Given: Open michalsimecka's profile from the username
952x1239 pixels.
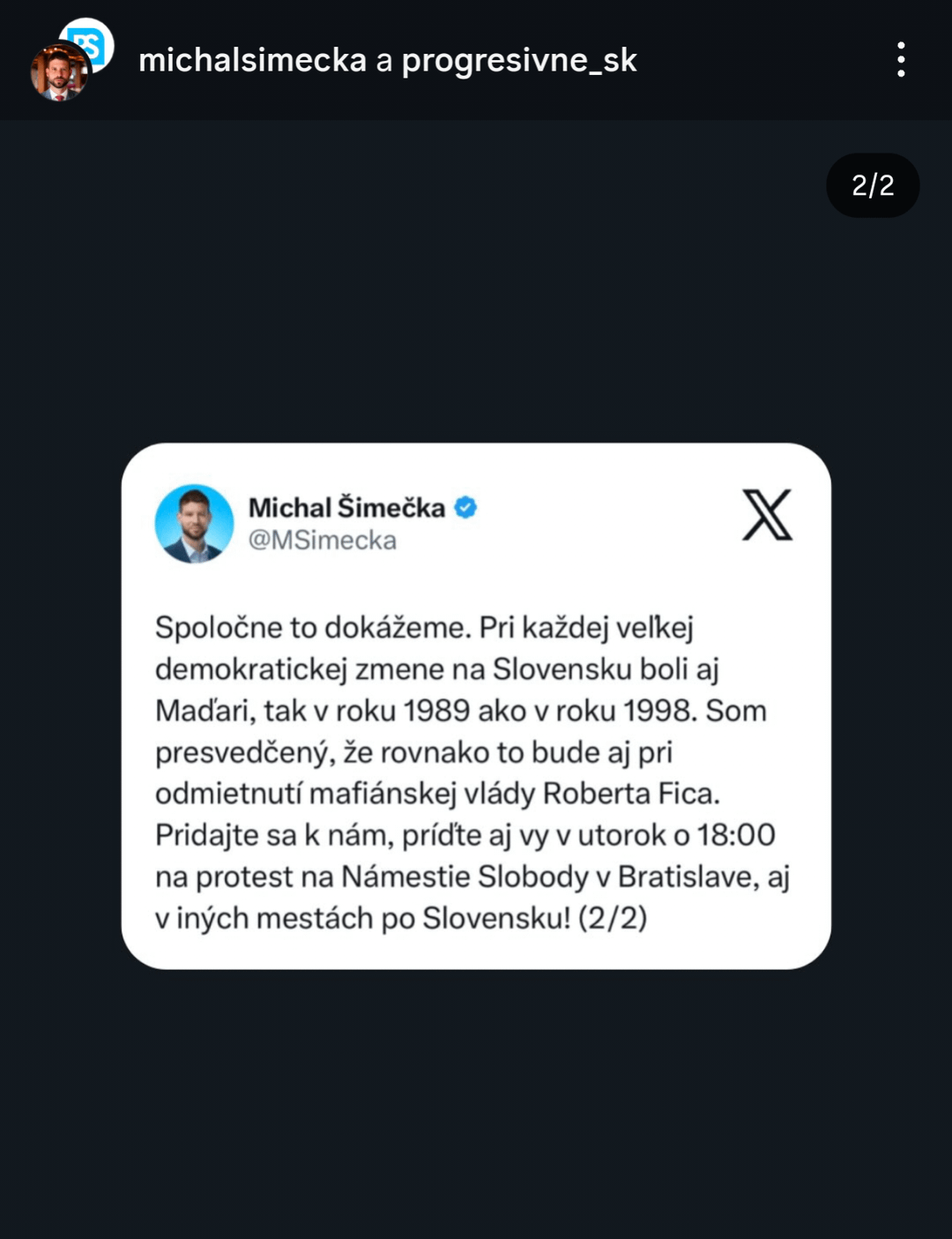Looking at the screenshot, I should tap(252, 60).
